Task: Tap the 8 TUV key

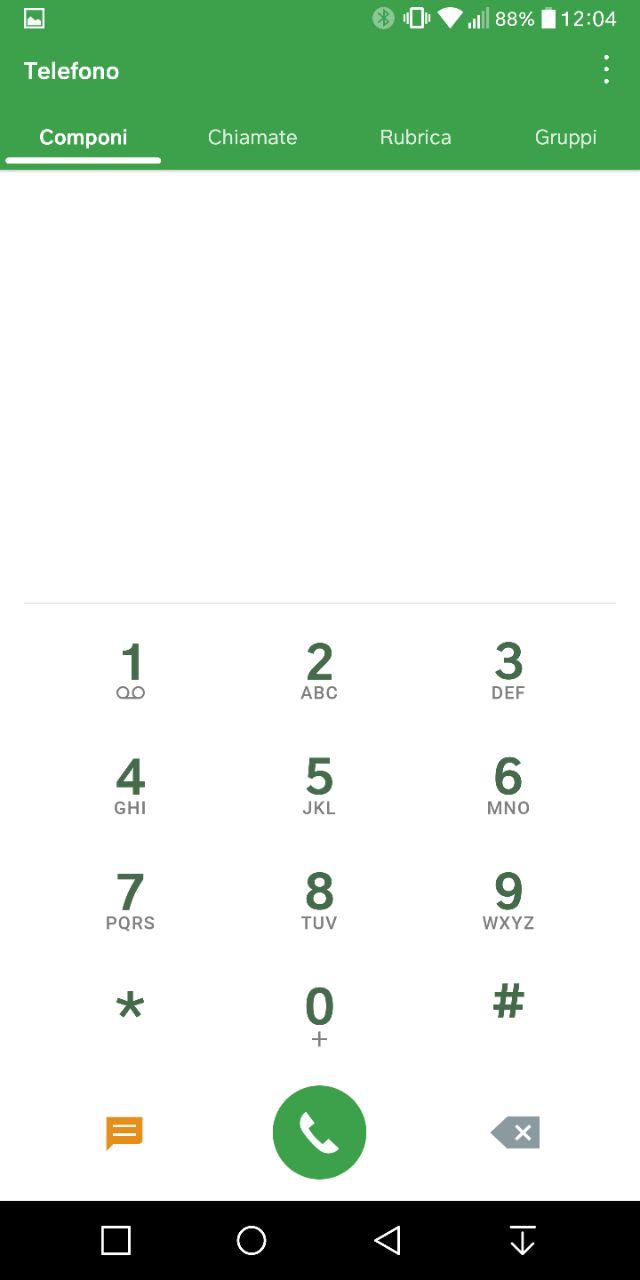Action: point(319,901)
